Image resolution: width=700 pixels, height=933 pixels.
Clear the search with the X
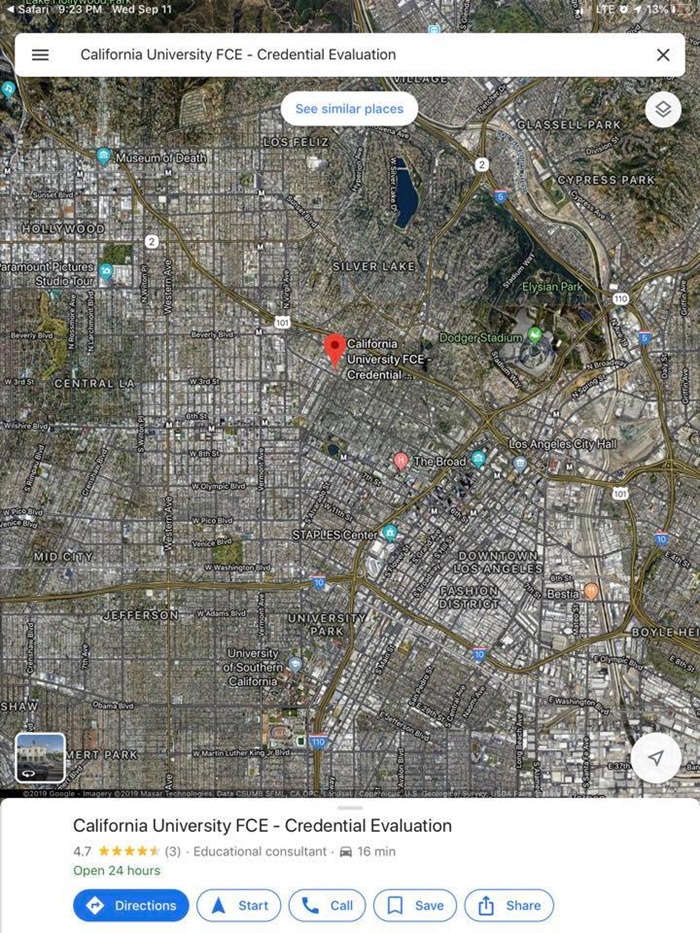click(x=663, y=55)
